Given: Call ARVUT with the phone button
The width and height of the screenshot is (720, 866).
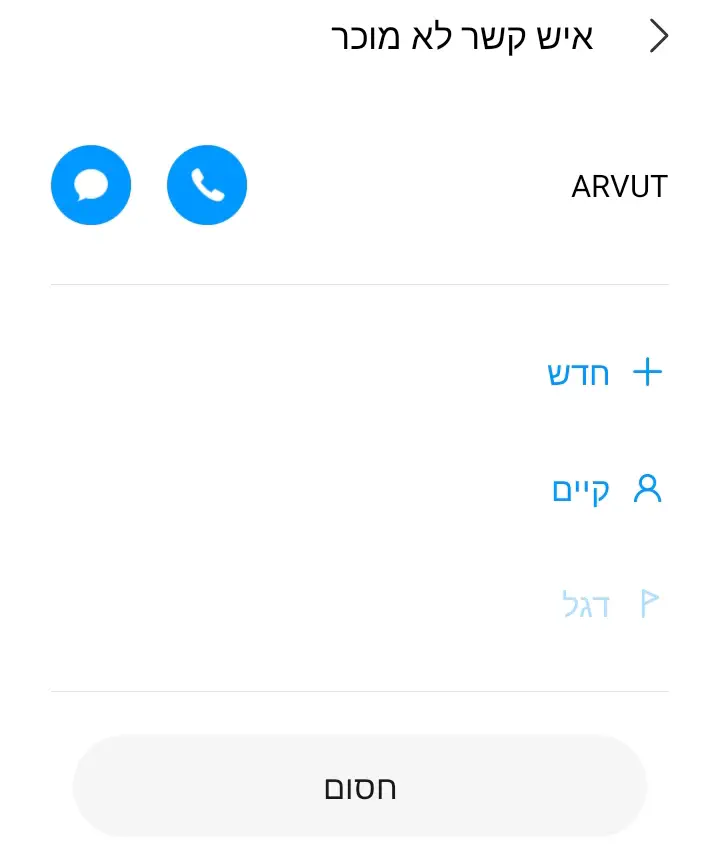Looking at the screenshot, I should [x=207, y=185].
